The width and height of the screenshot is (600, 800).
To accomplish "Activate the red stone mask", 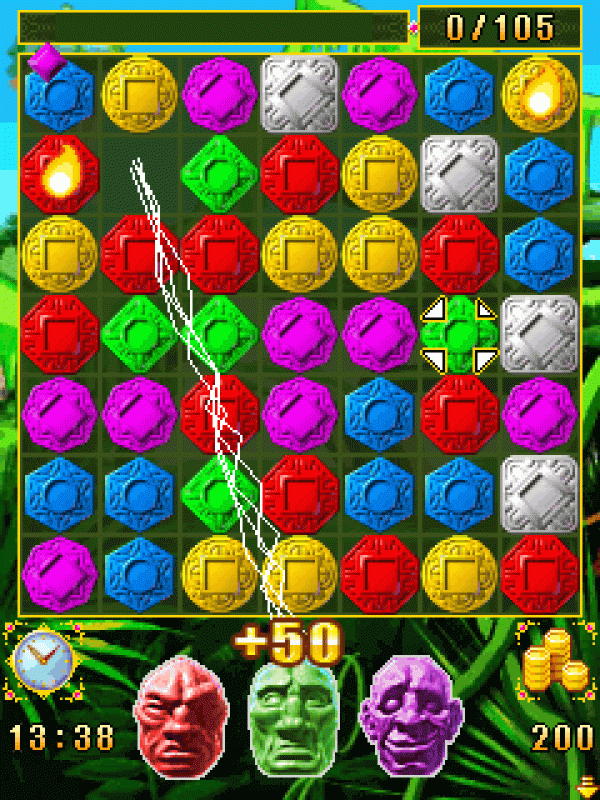I will [x=180, y=714].
